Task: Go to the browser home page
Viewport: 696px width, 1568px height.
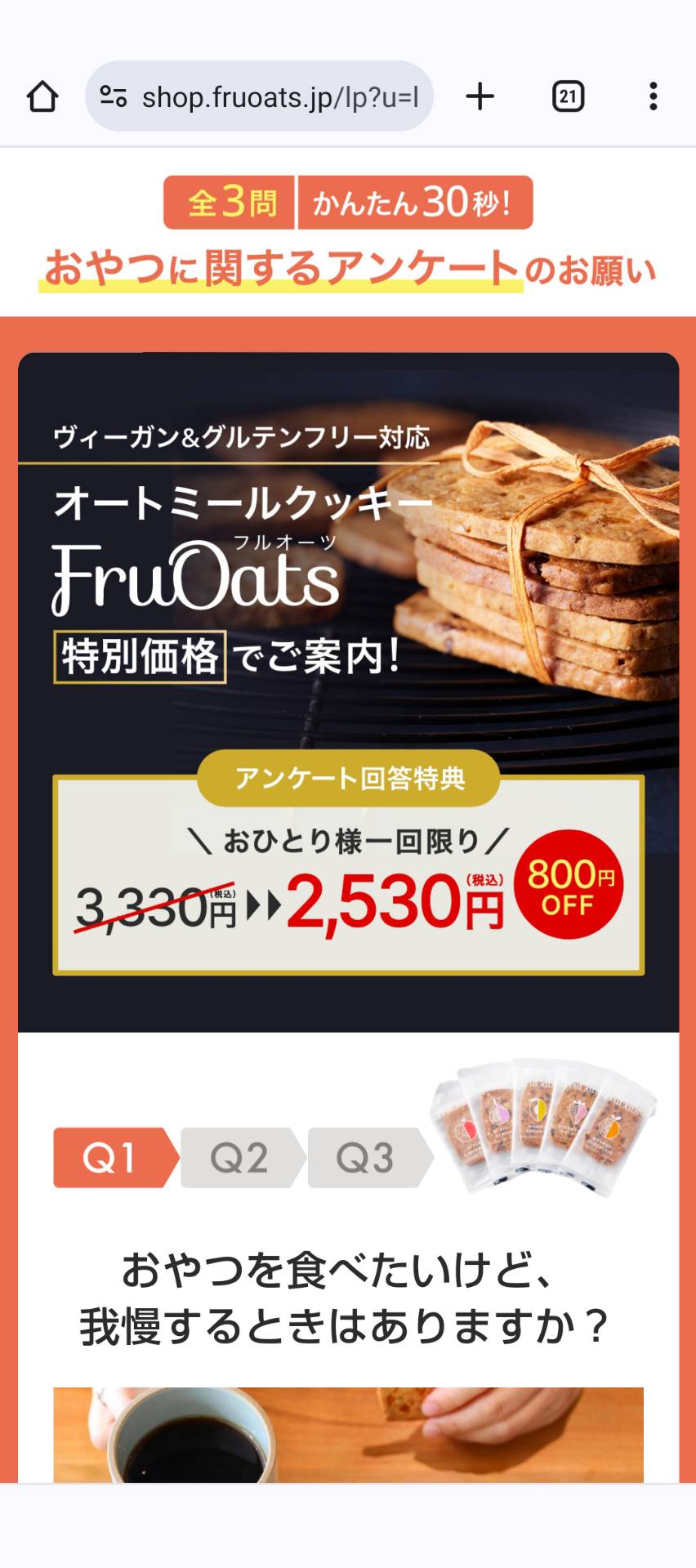Action: point(42,96)
